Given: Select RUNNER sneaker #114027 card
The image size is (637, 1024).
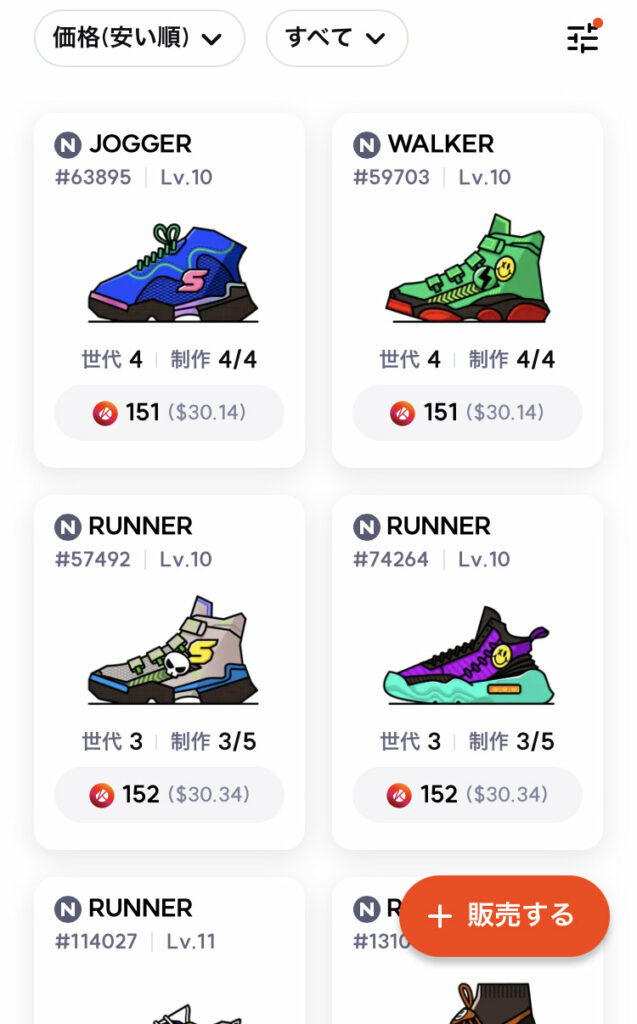Looking at the screenshot, I should pyautogui.click(x=169, y=950).
